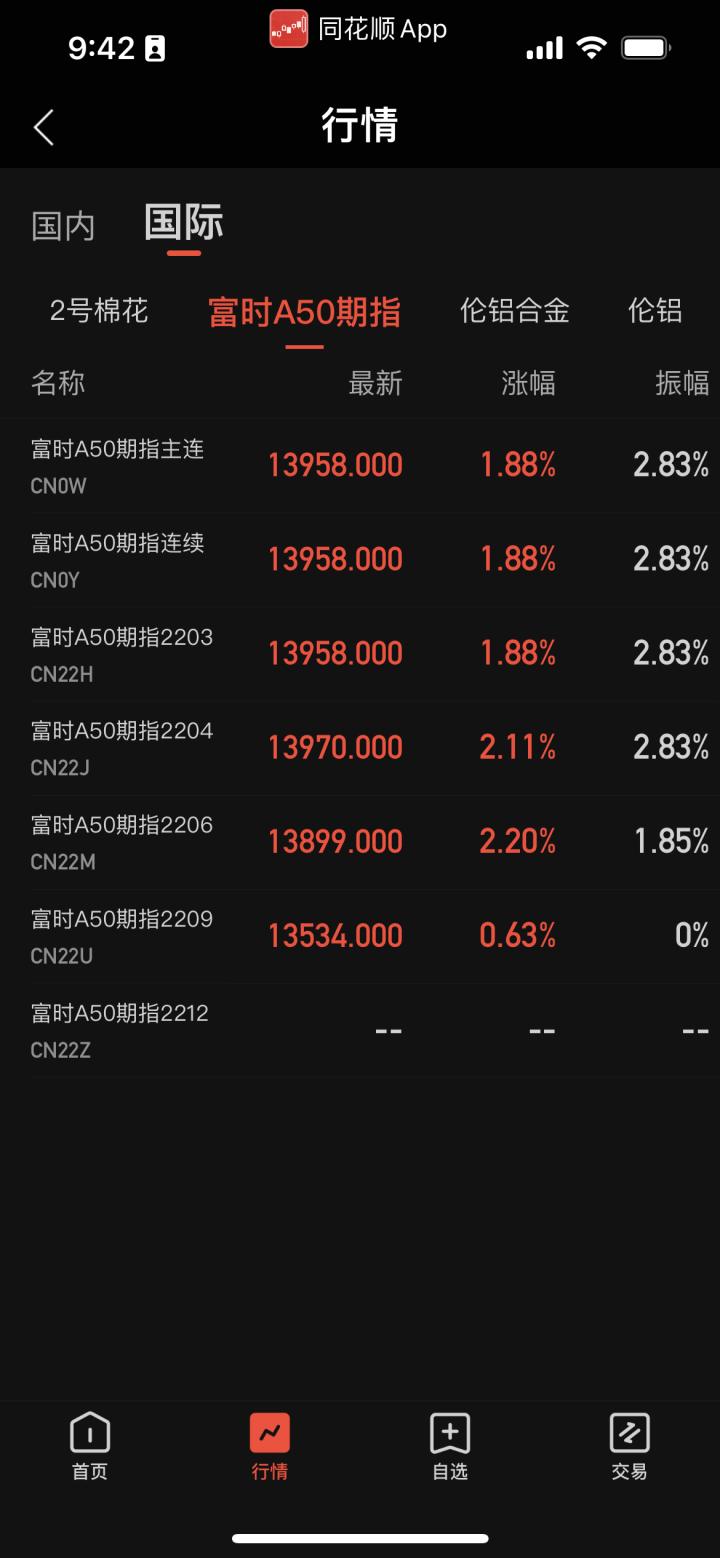
Task: Open 富时A50期指主连 CN0W quote
Action: 360,466
